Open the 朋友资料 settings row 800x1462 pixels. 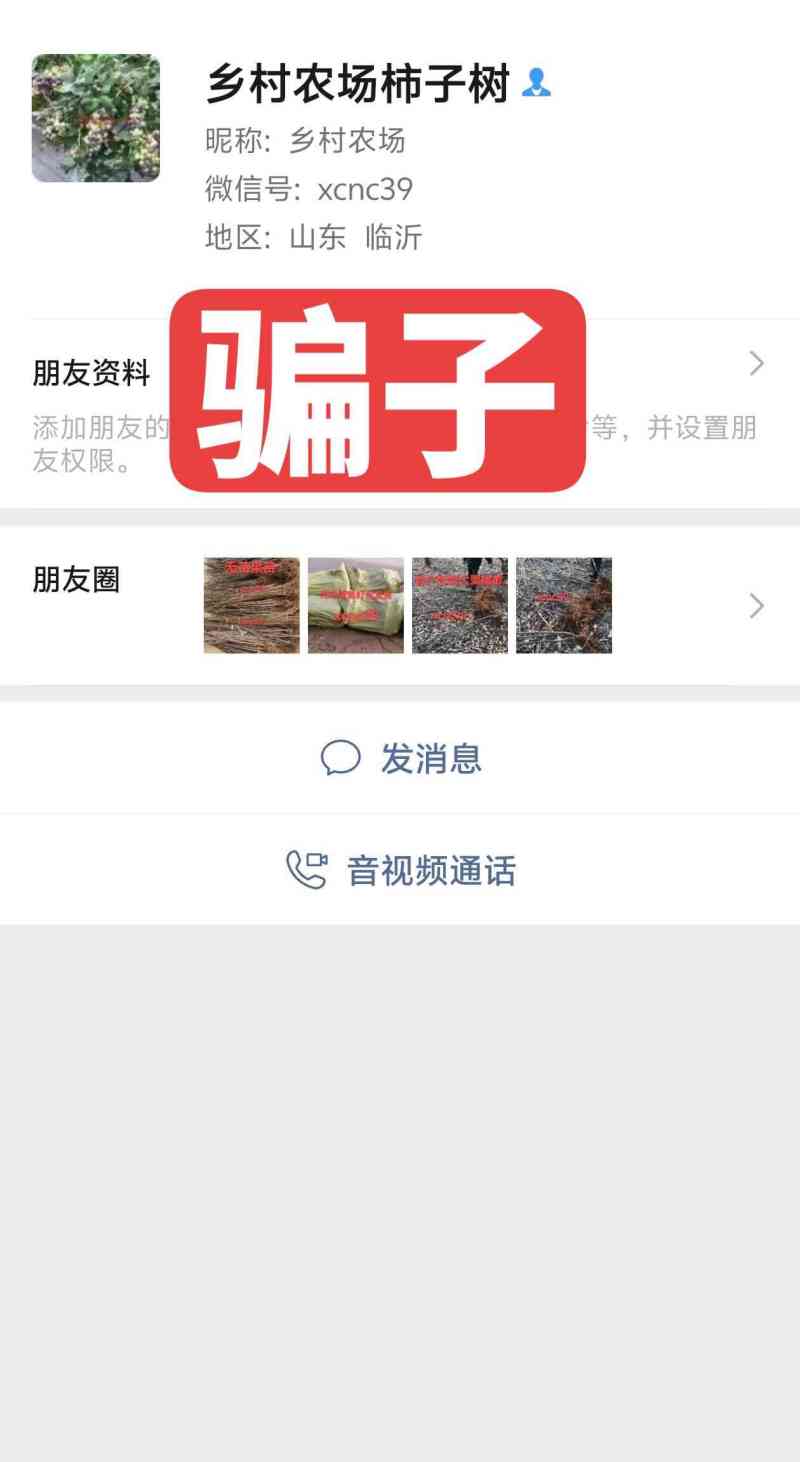click(92, 374)
